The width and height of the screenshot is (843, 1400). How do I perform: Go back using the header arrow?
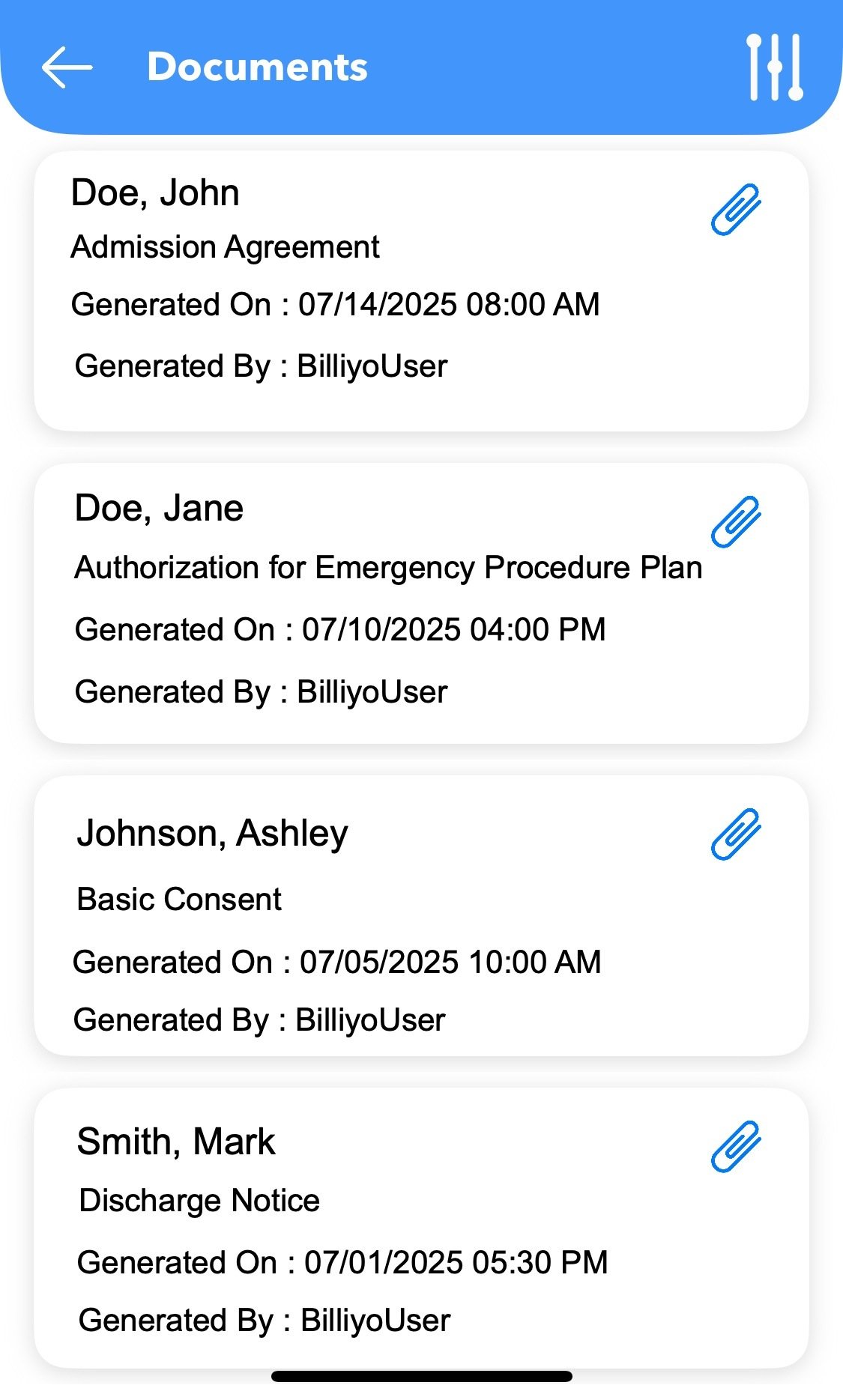point(67,67)
